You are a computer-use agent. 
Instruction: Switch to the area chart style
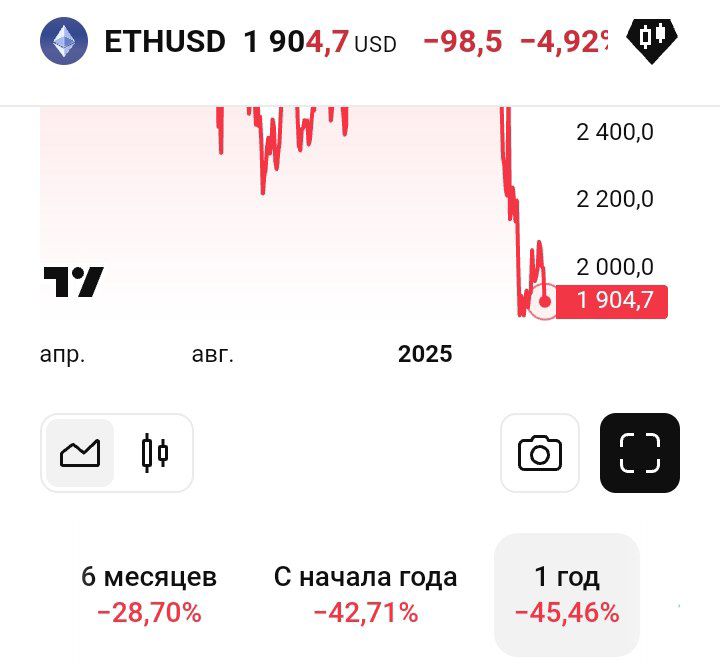(80, 453)
